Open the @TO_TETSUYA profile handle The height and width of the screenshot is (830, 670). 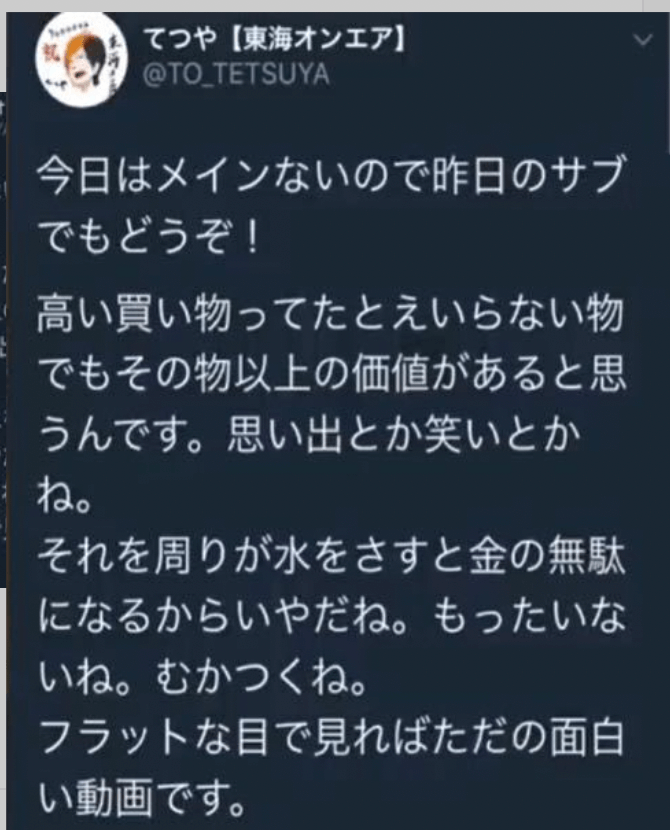pyautogui.click(x=236, y=78)
